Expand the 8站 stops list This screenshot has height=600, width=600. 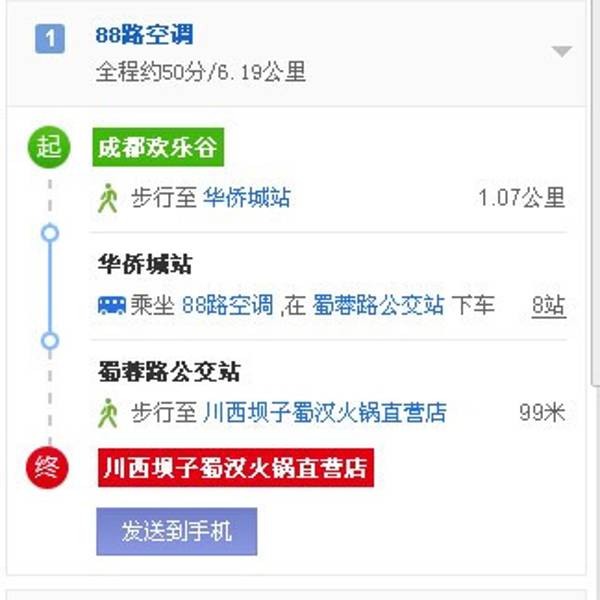click(x=548, y=306)
